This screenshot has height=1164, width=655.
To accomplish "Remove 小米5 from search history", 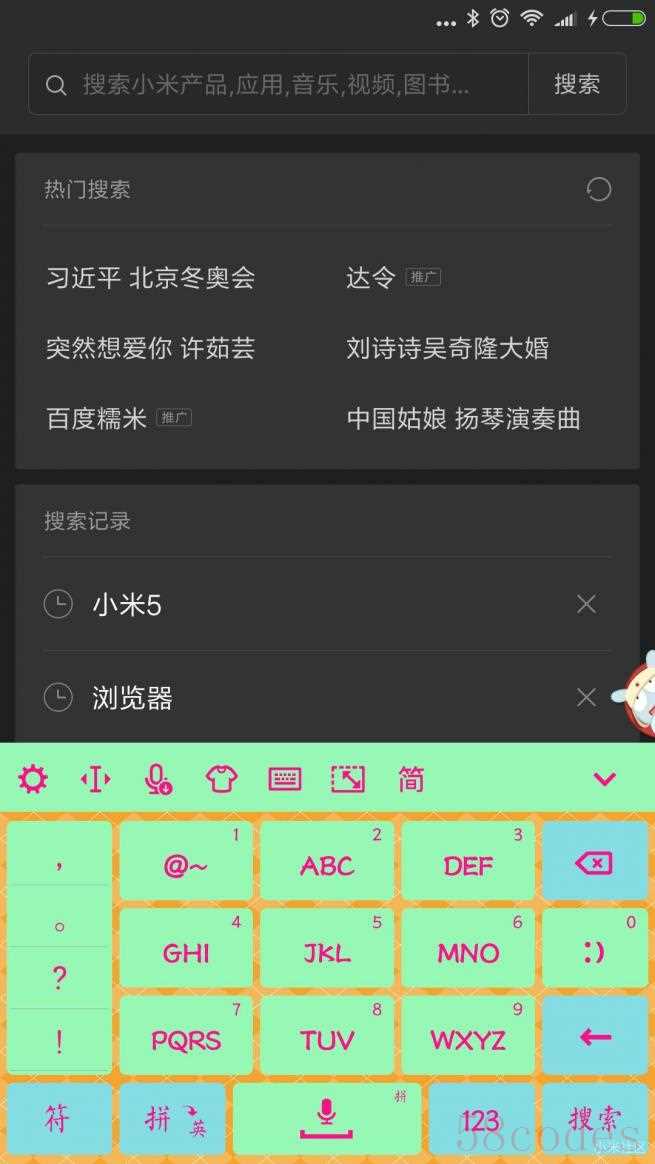I will pos(587,604).
